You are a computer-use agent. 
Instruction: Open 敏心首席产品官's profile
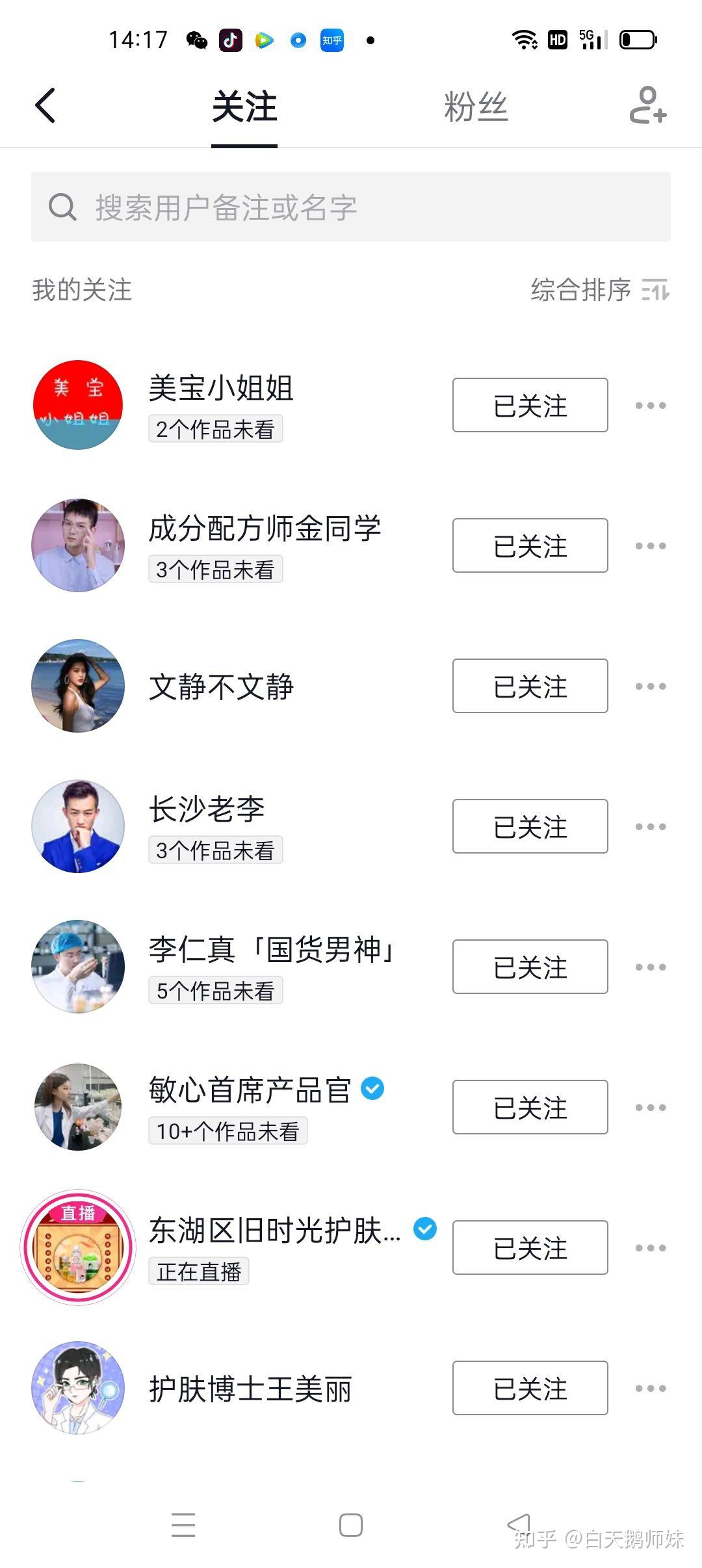coord(250,1091)
